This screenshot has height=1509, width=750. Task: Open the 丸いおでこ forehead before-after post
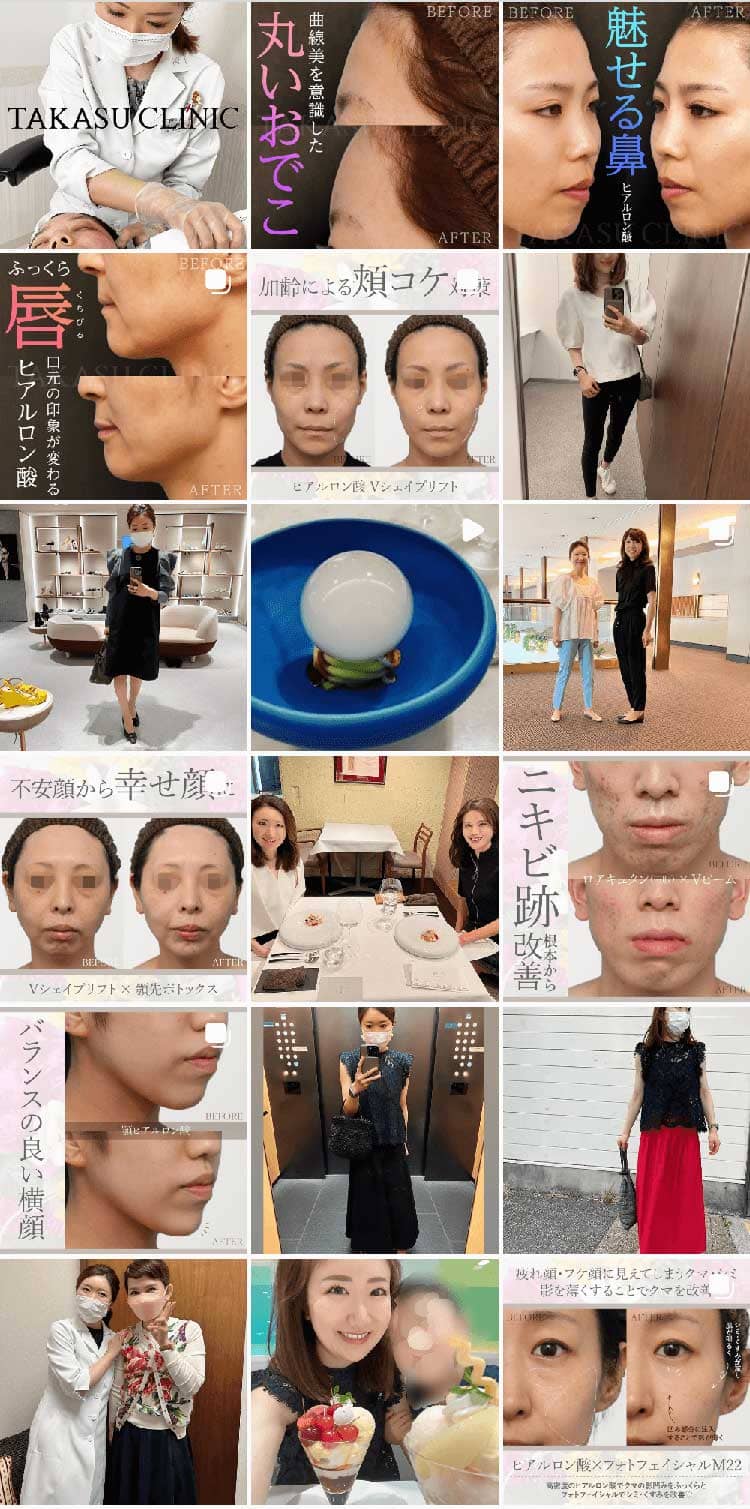tap(374, 124)
